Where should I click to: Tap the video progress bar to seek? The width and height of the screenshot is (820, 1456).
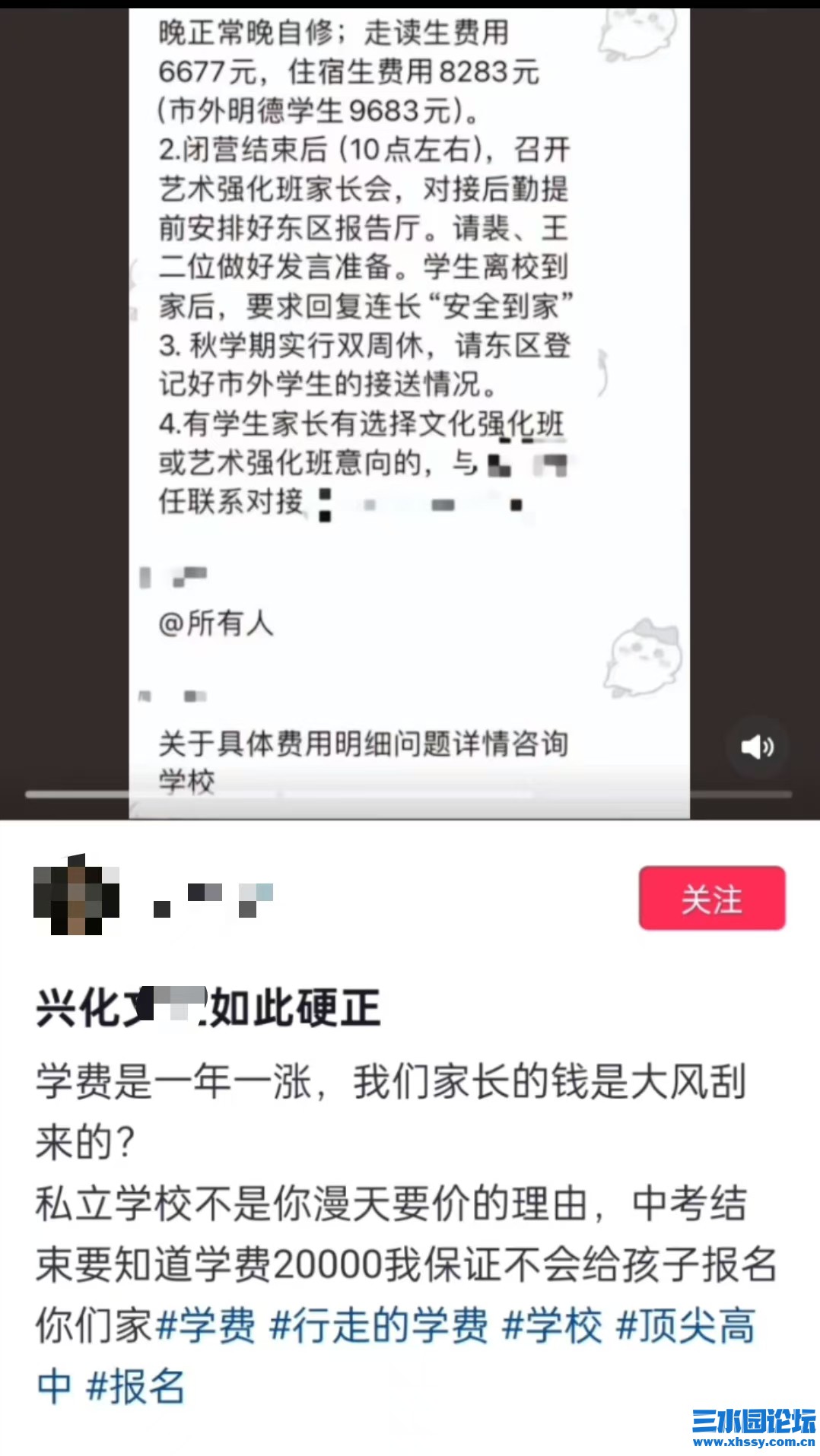click(409, 795)
